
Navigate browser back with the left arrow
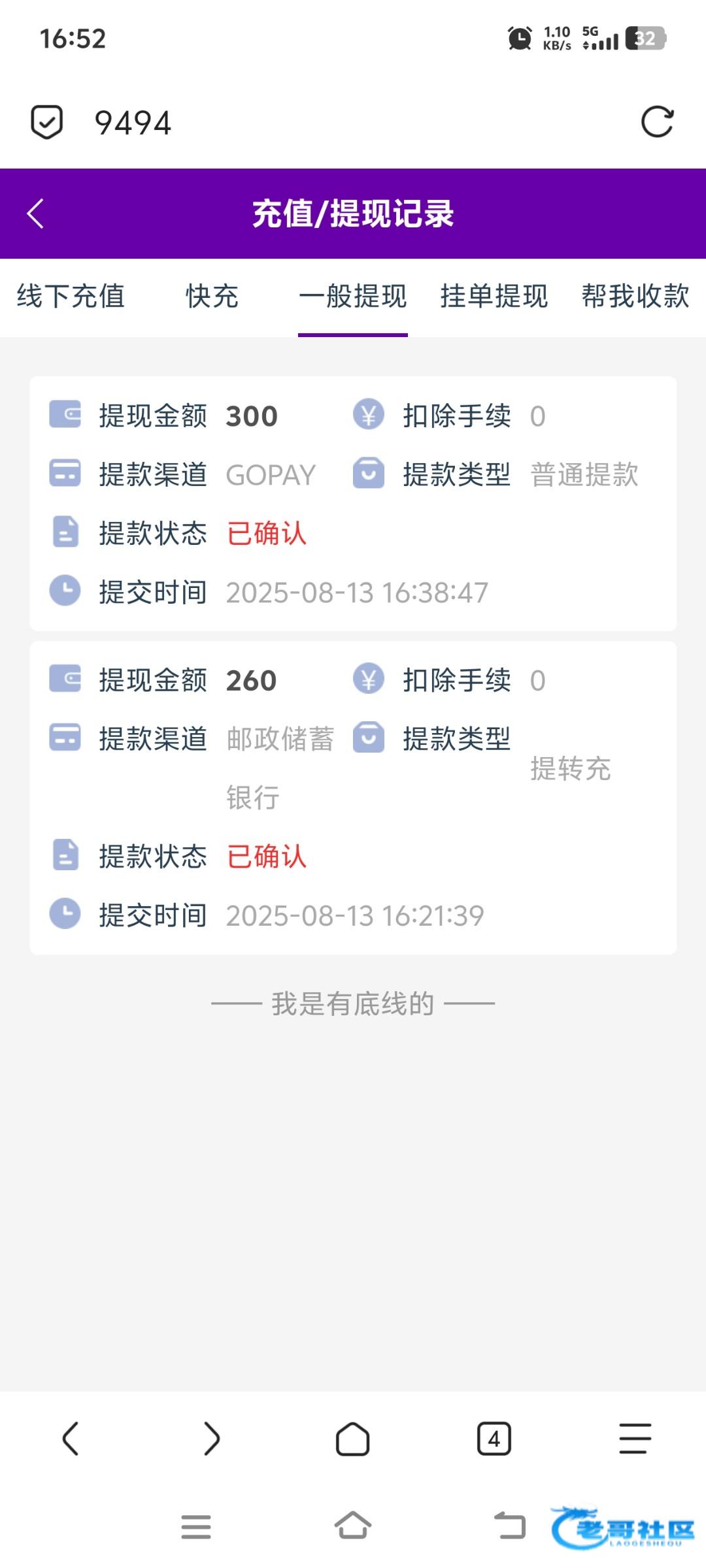coord(71,1439)
